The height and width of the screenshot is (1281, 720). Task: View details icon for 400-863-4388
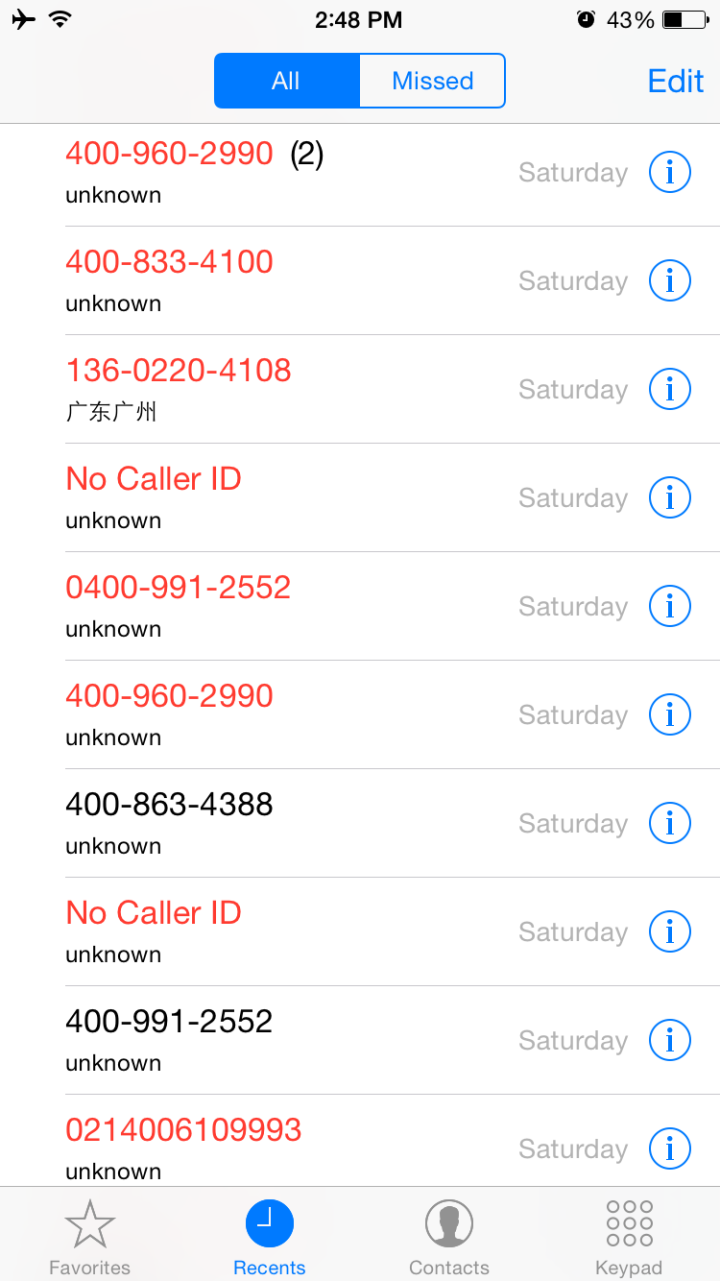pos(670,823)
